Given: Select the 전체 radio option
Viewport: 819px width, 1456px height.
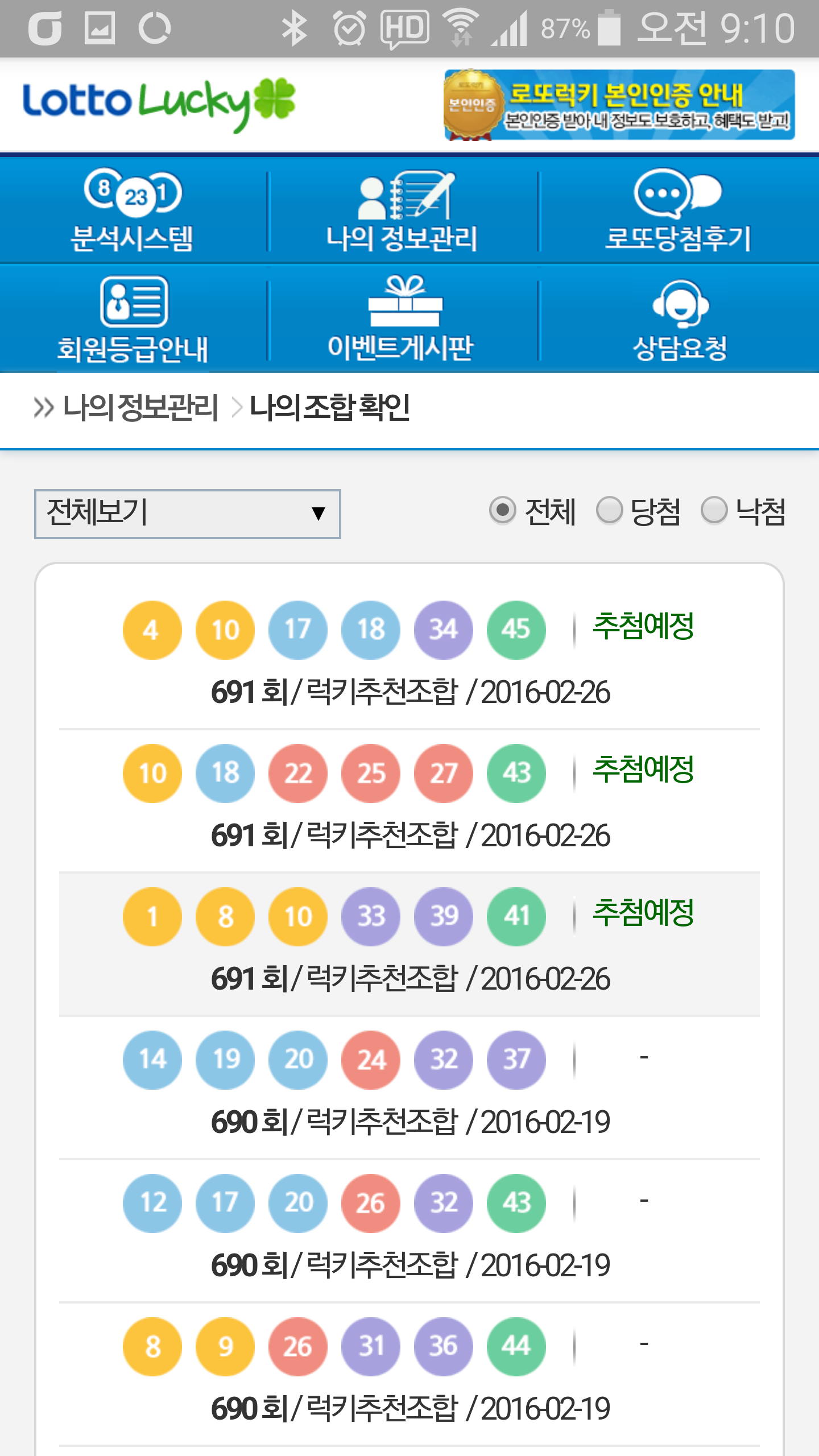Looking at the screenshot, I should coord(503,510).
